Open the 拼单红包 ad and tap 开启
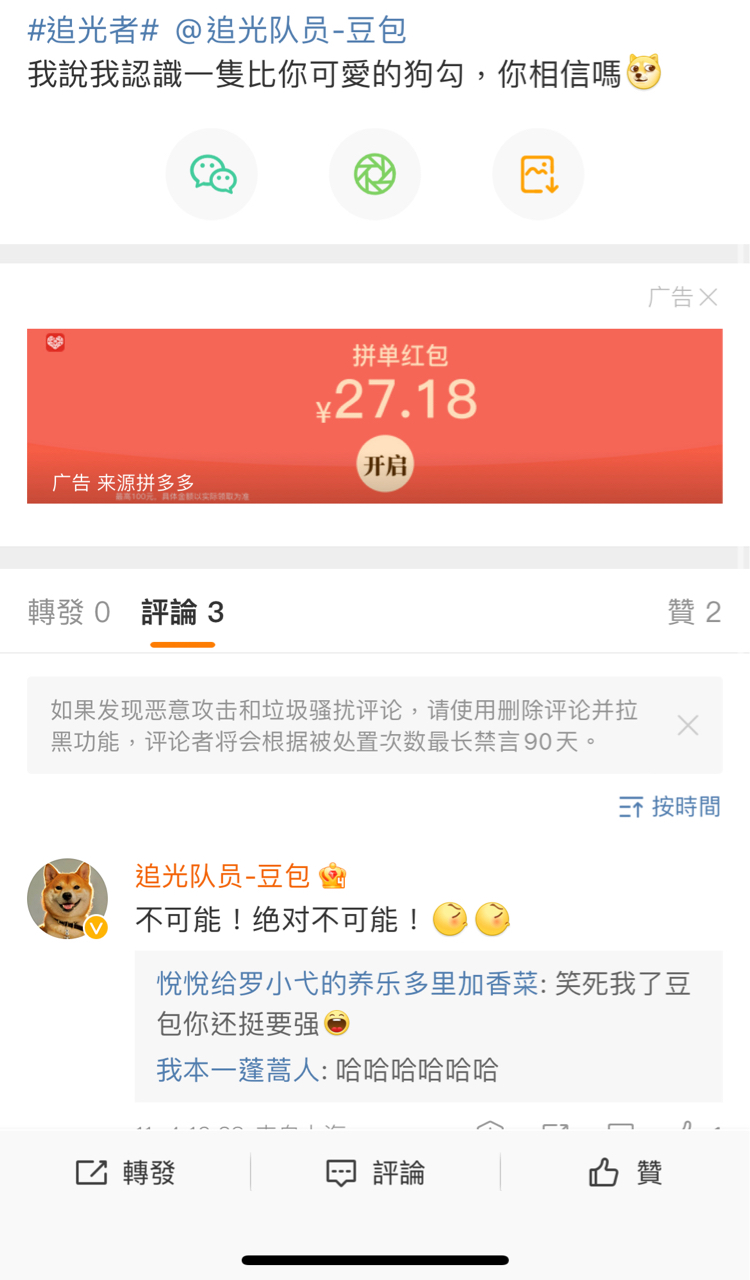This screenshot has height=1280, width=750. click(385, 465)
